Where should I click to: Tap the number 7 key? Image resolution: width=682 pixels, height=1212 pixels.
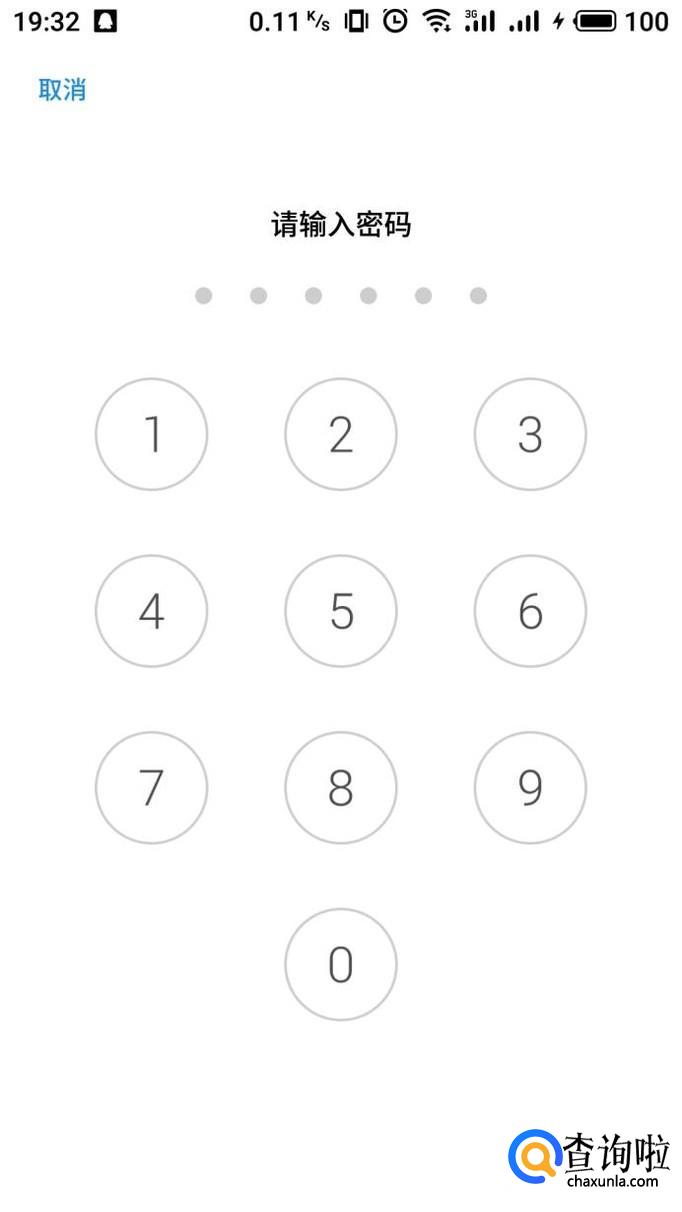[x=151, y=788]
